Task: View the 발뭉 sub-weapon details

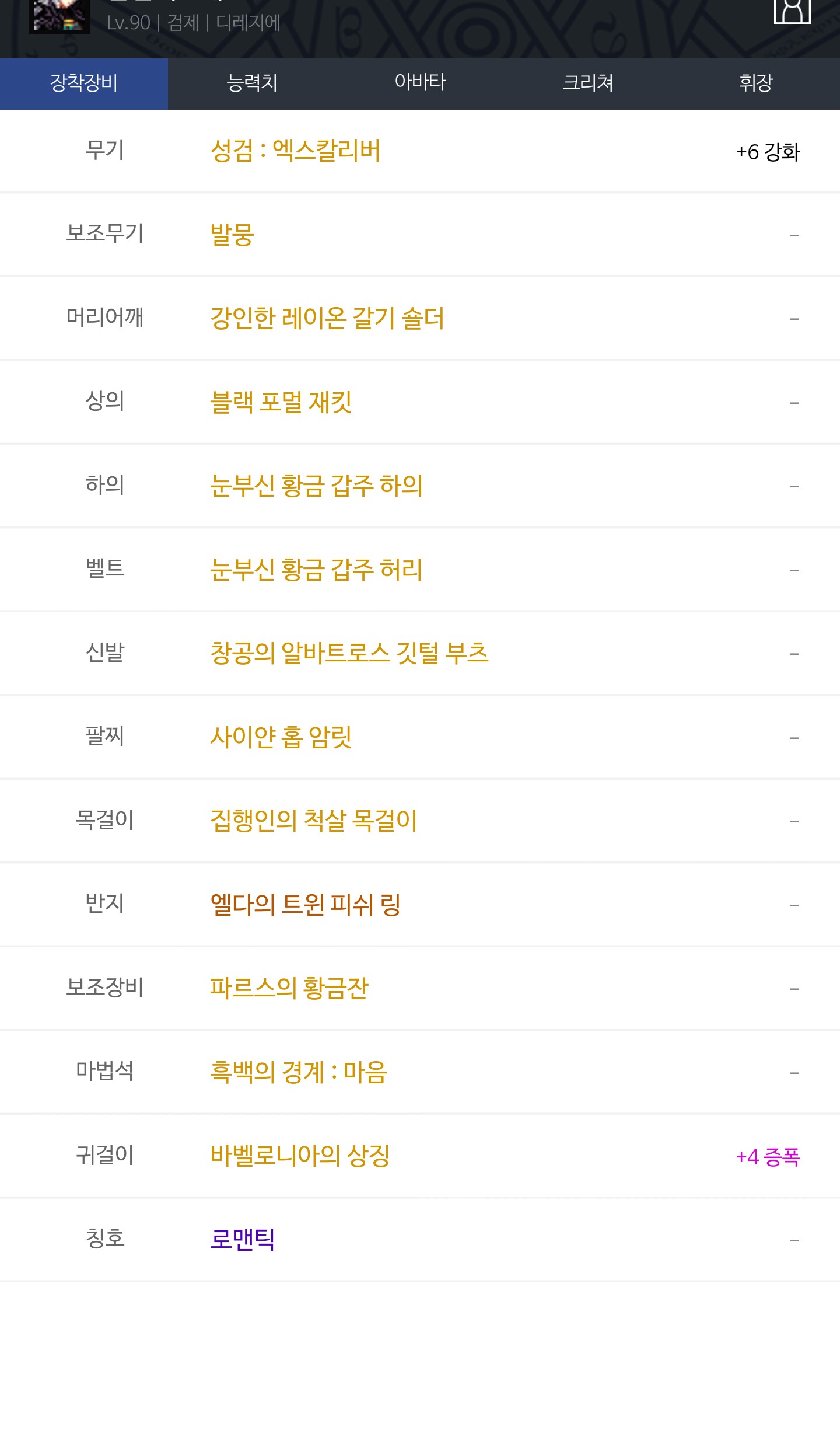Action: [x=232, y=235]
